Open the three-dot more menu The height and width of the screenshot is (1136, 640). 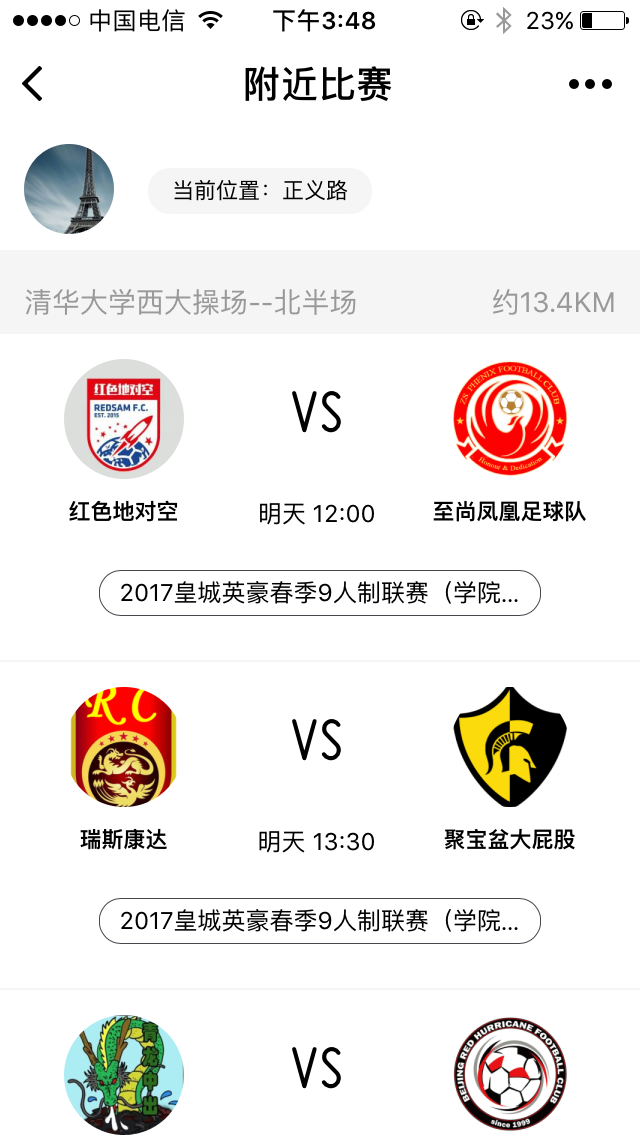pos(590,84)
